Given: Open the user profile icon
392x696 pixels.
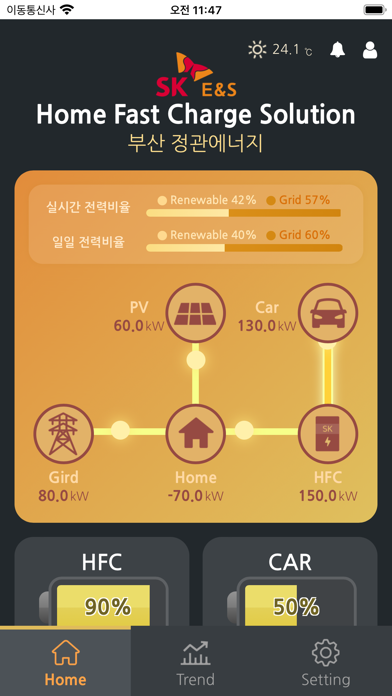Looking at the screenshot, I should 370,50.
